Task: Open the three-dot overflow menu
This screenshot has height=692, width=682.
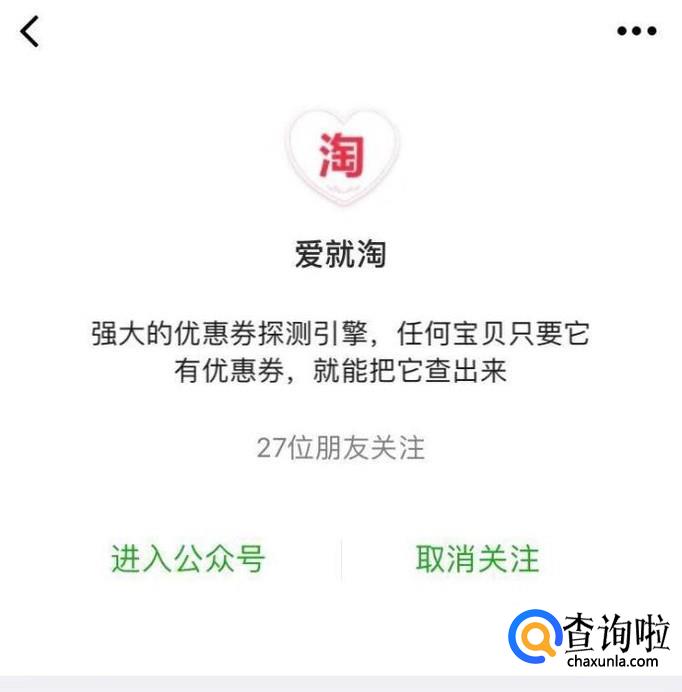Action: pyautogui.click(x=636, y=32)
